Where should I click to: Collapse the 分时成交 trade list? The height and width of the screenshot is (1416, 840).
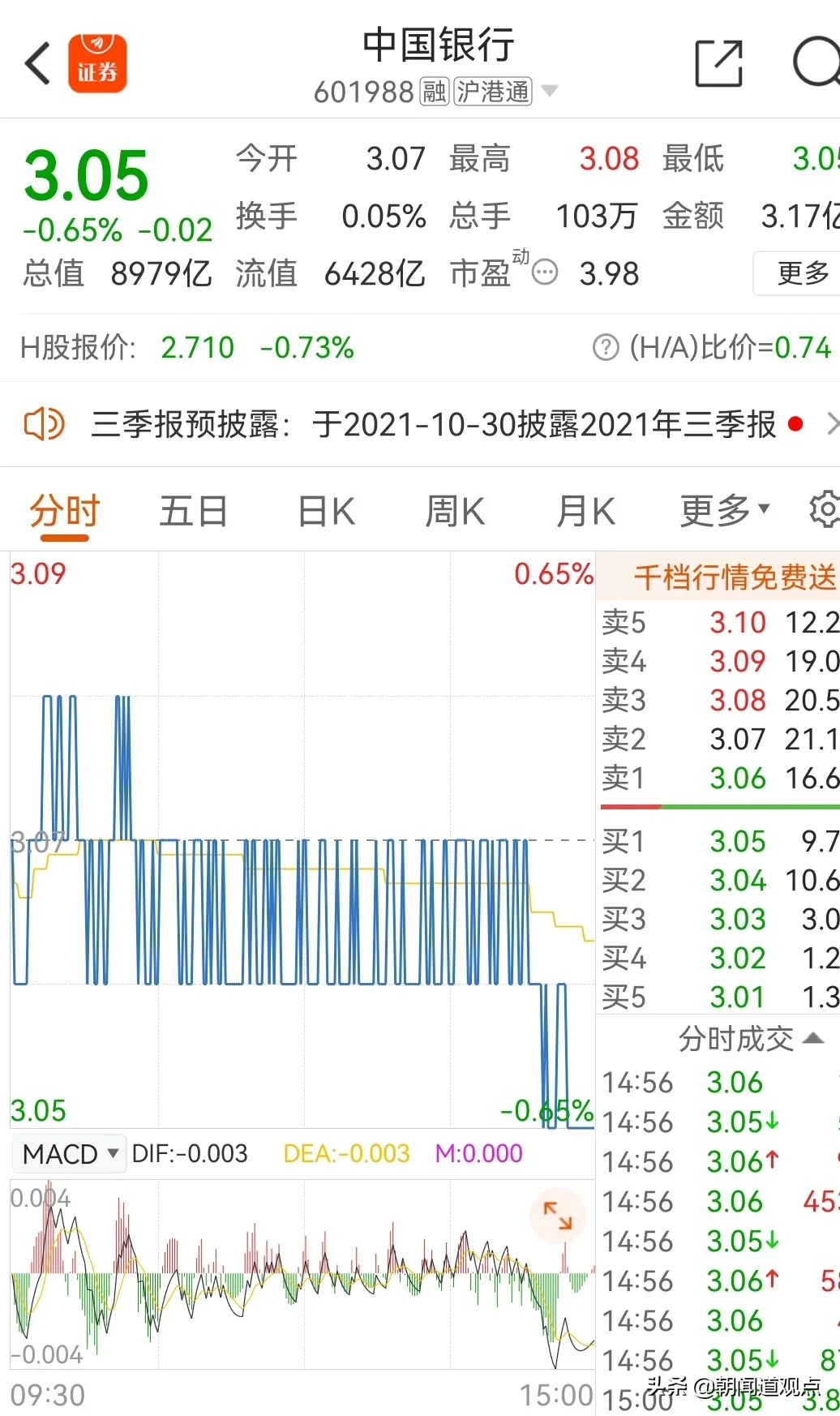813,1039
